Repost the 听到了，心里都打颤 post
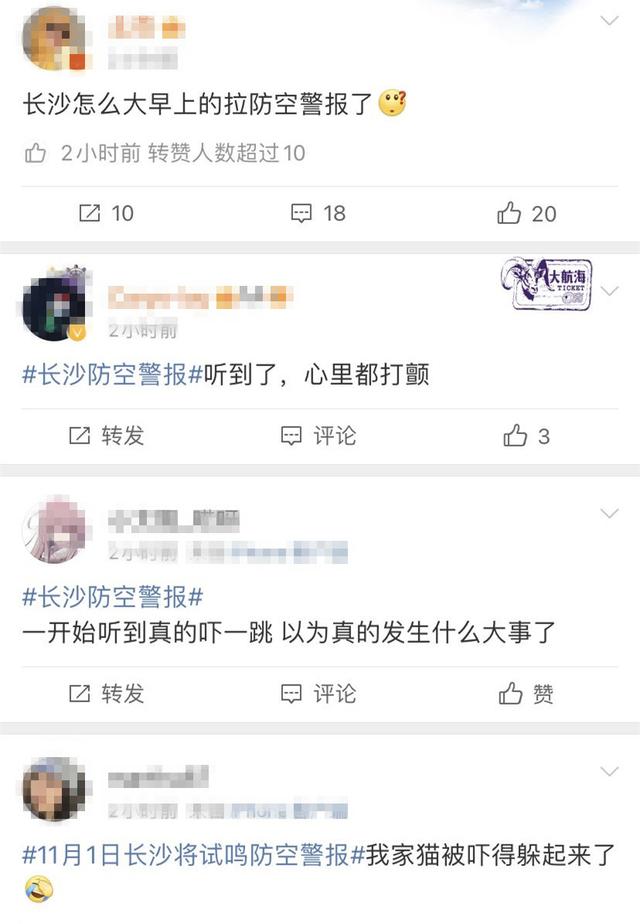The height and width of the screenshot is (924, 640). tap(107, 436)
